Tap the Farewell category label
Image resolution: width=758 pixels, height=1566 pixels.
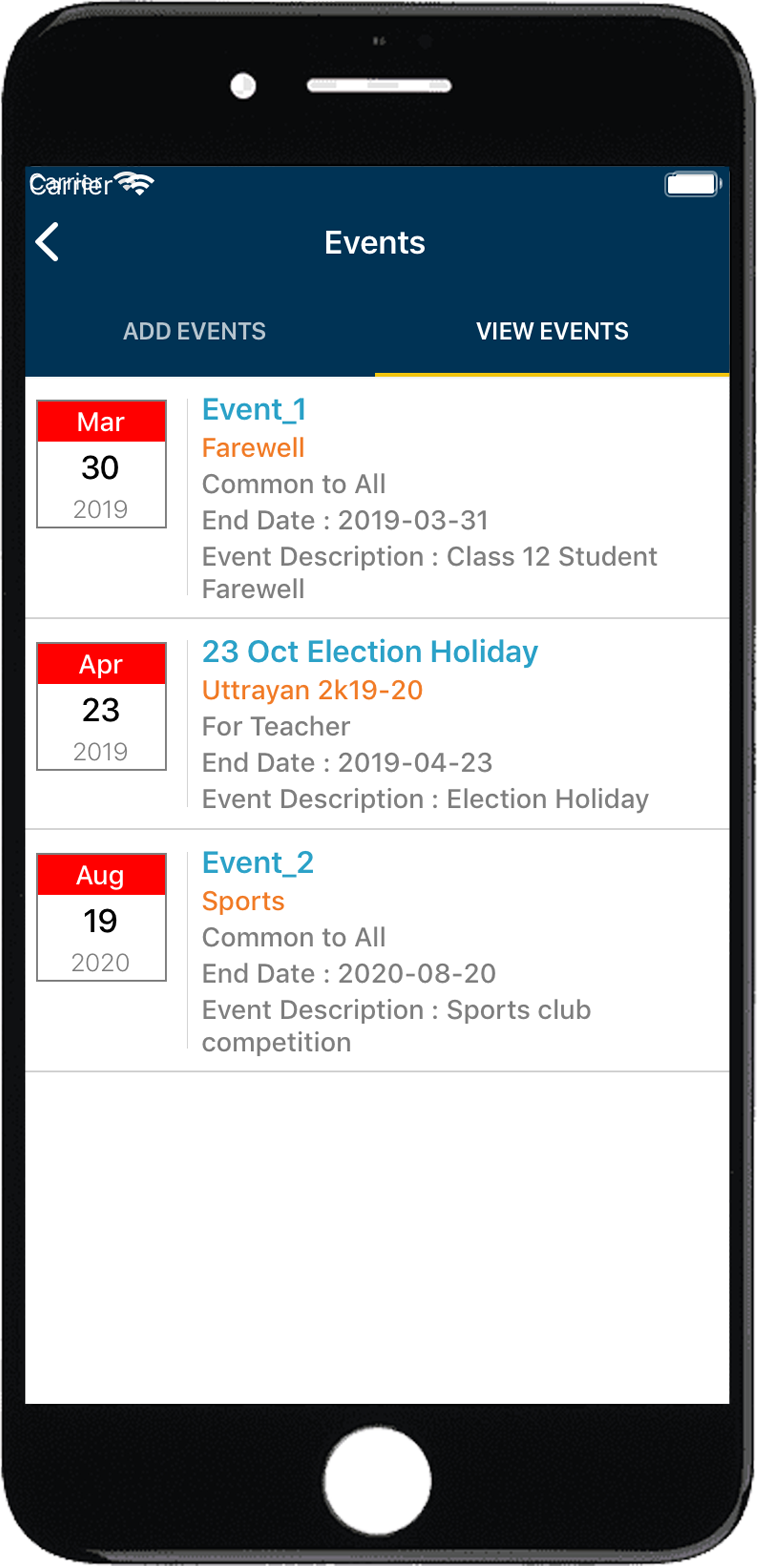(x=253, y=448)
